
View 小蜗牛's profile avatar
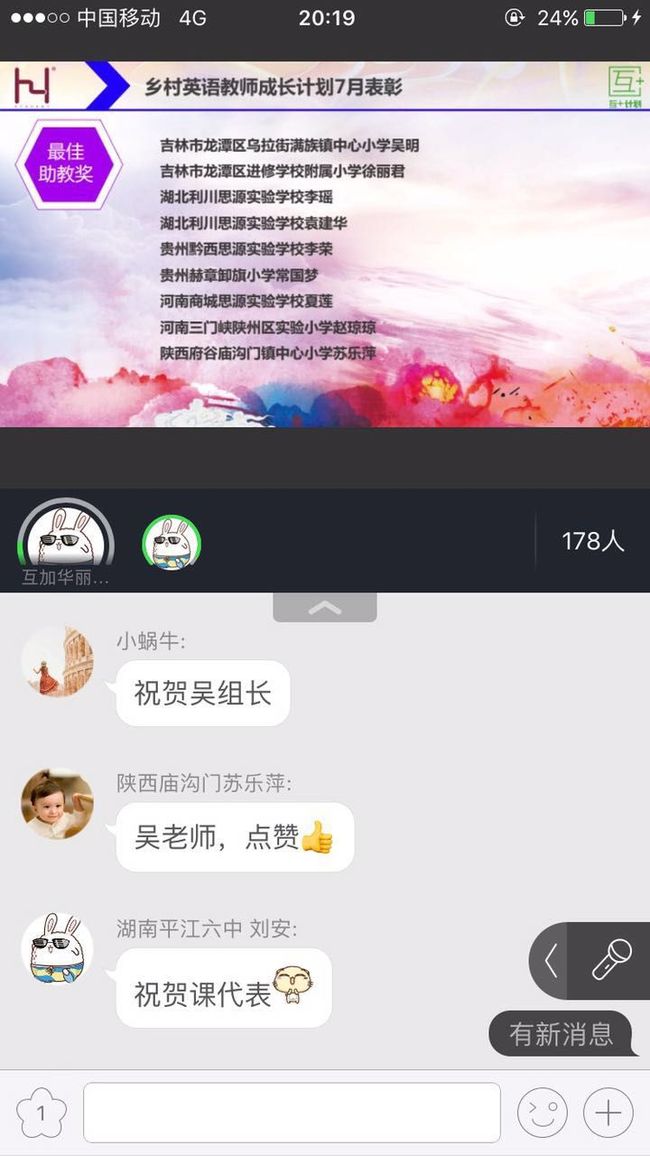(x=57, y=662)
